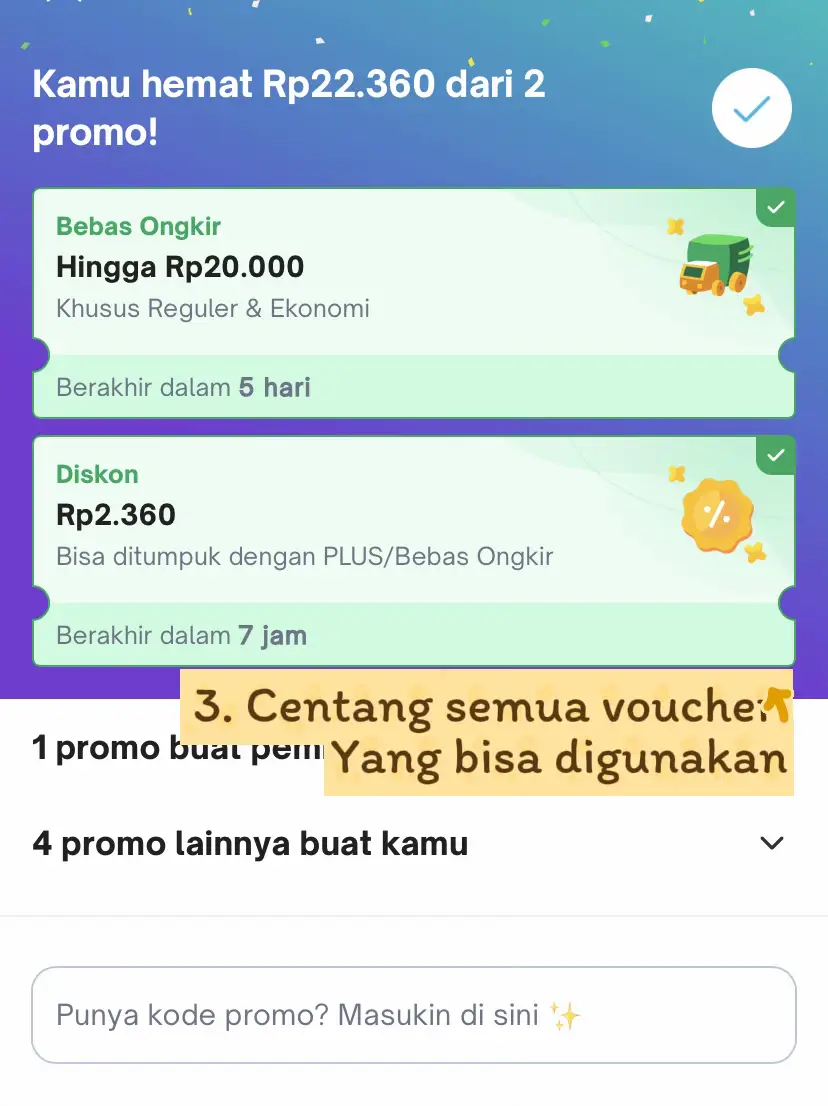Image resolution: width=828 pixels, height=1106 pixels.
Task: Expand 4 promo lainnya buat kamu
Action: [x=771, y=843]
